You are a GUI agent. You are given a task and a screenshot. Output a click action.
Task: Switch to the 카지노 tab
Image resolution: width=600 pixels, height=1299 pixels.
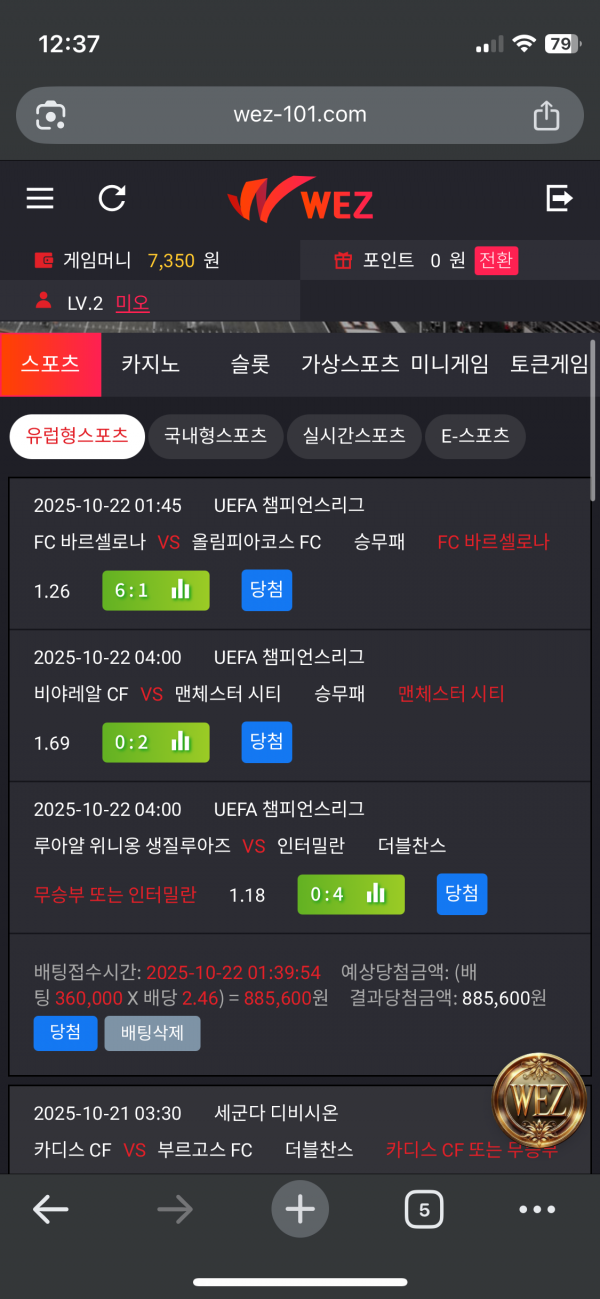(x=150, y=365)
